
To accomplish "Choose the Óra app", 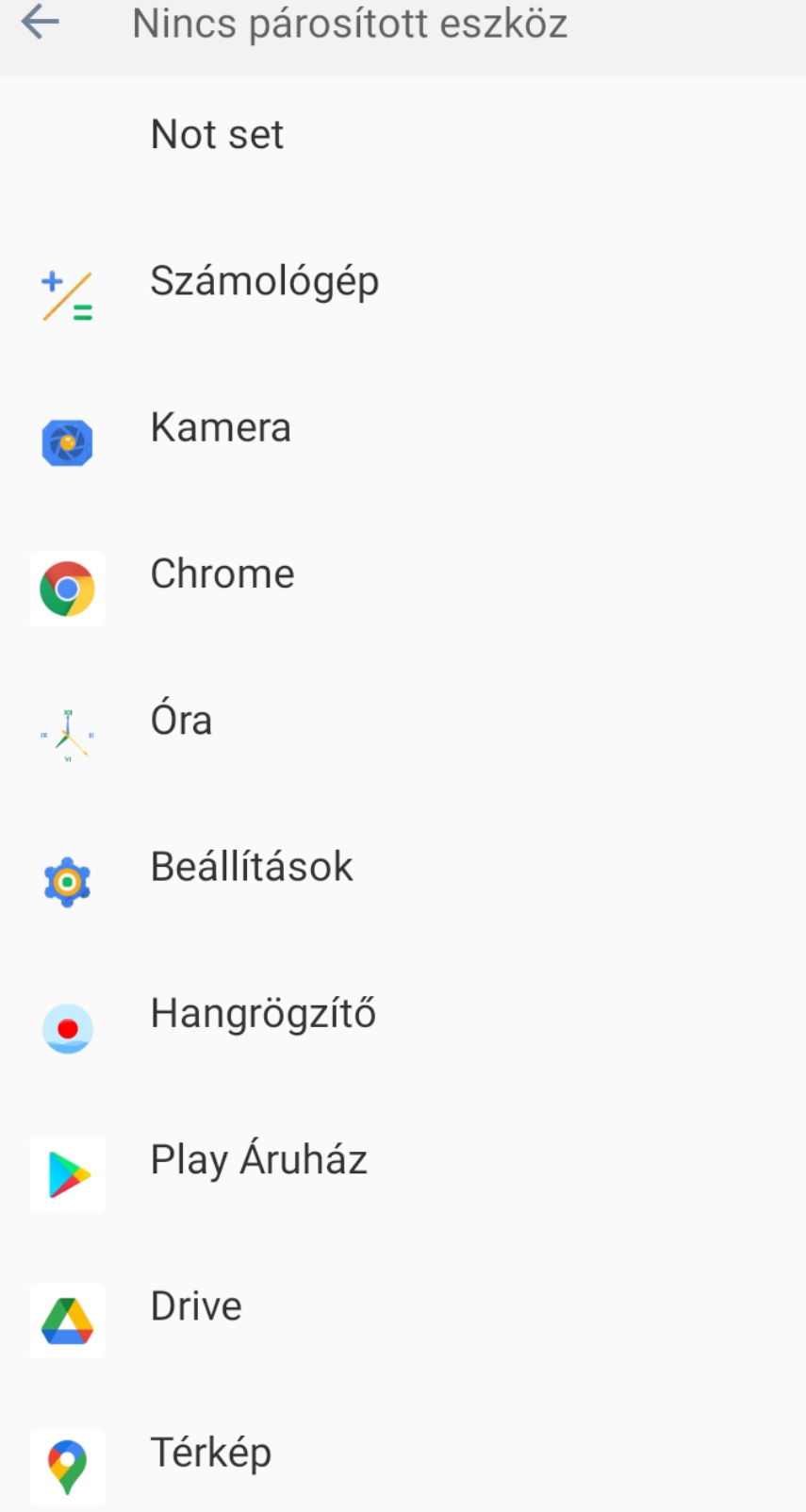I will tap(181, 721).
